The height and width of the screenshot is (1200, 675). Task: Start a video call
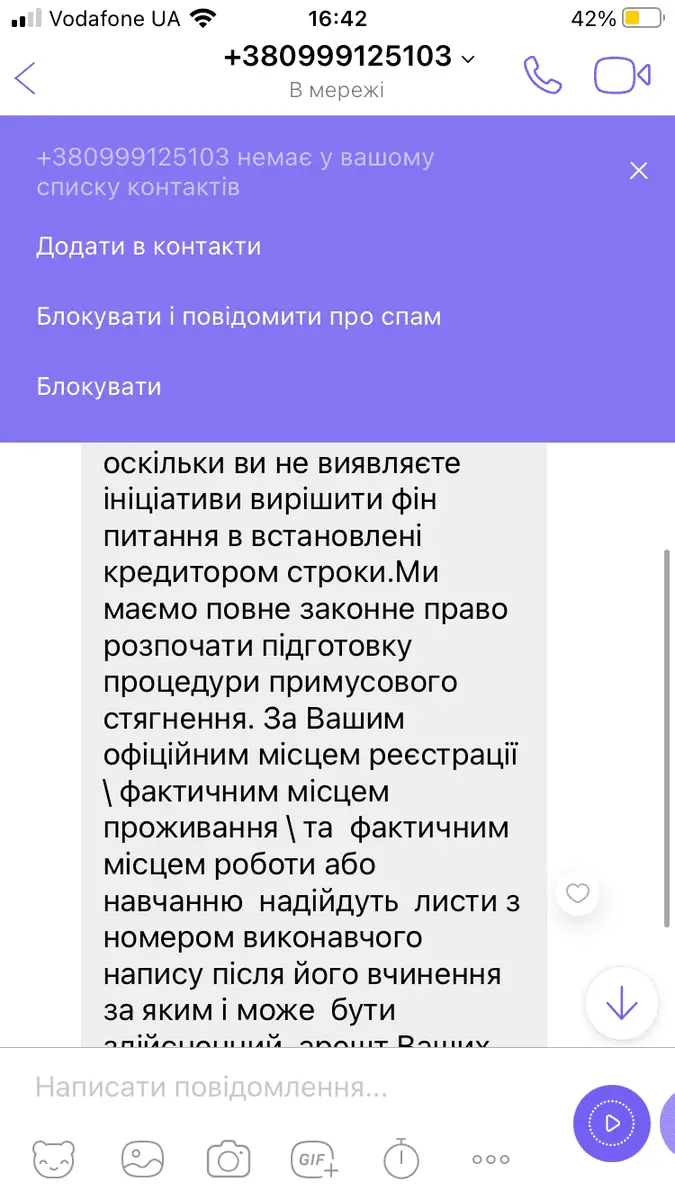pyautogui.click(x=621, y=76)
